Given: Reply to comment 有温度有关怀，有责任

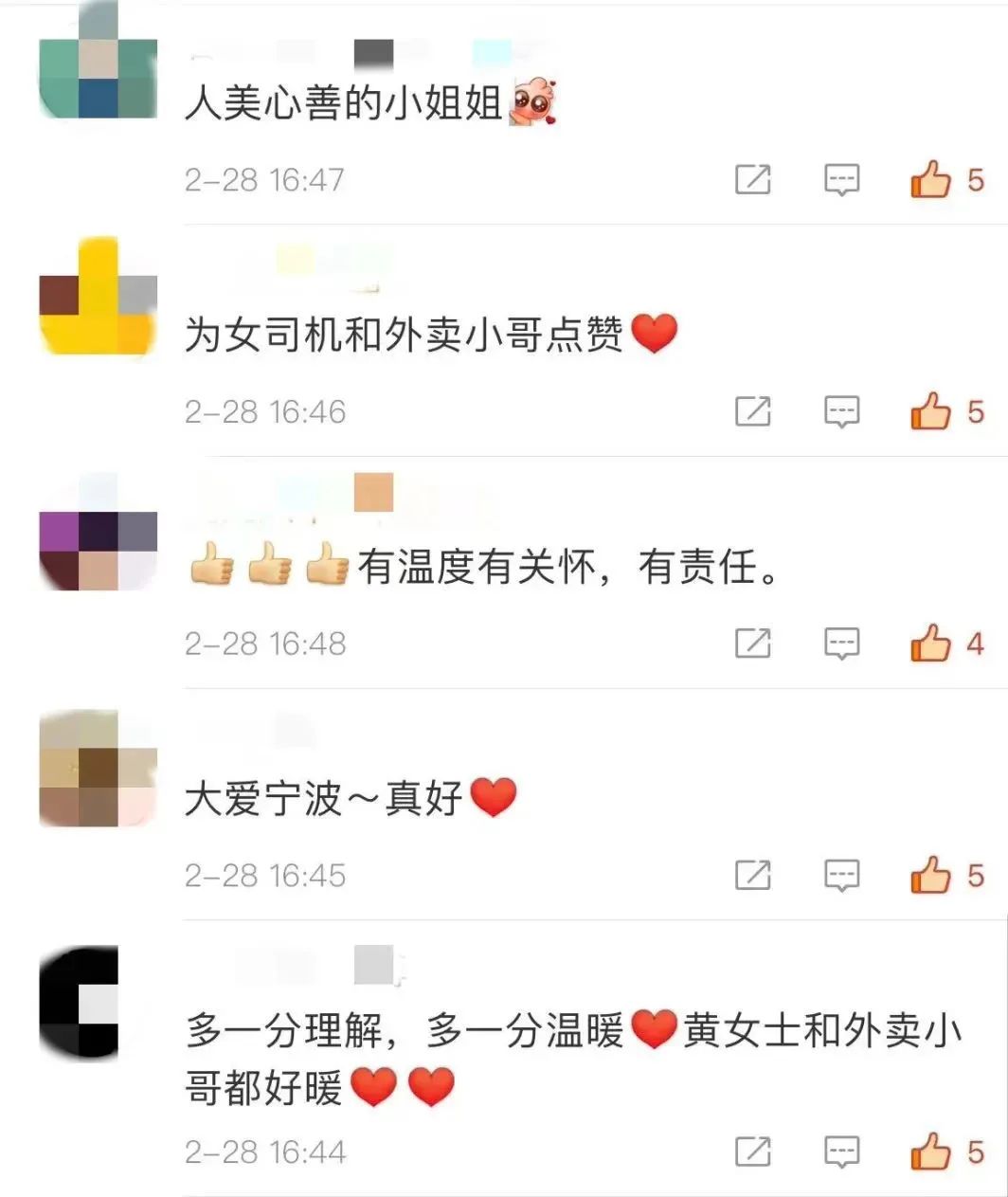Looking at the screenshot, I should (x=841, y=644).
